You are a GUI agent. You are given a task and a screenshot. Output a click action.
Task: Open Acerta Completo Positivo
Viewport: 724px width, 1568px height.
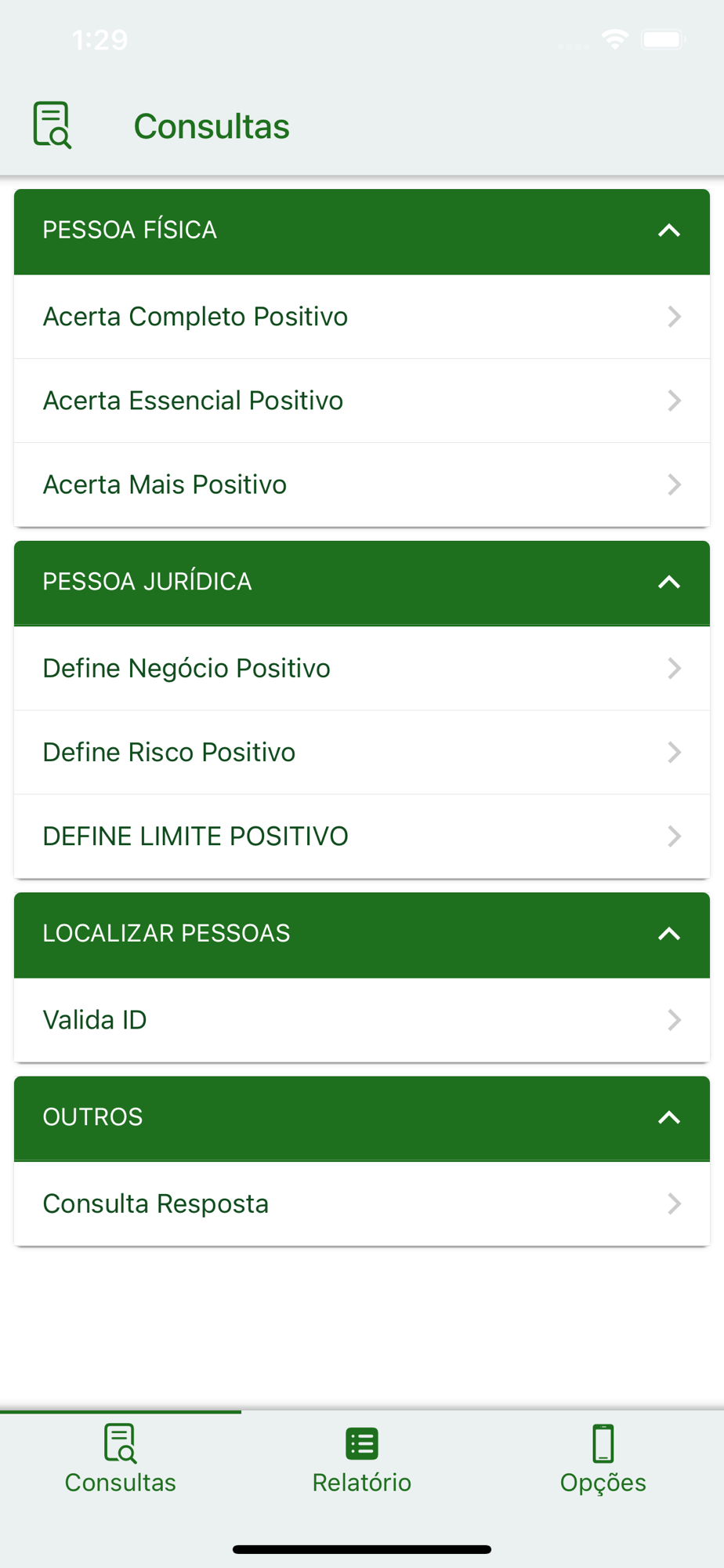361,317
